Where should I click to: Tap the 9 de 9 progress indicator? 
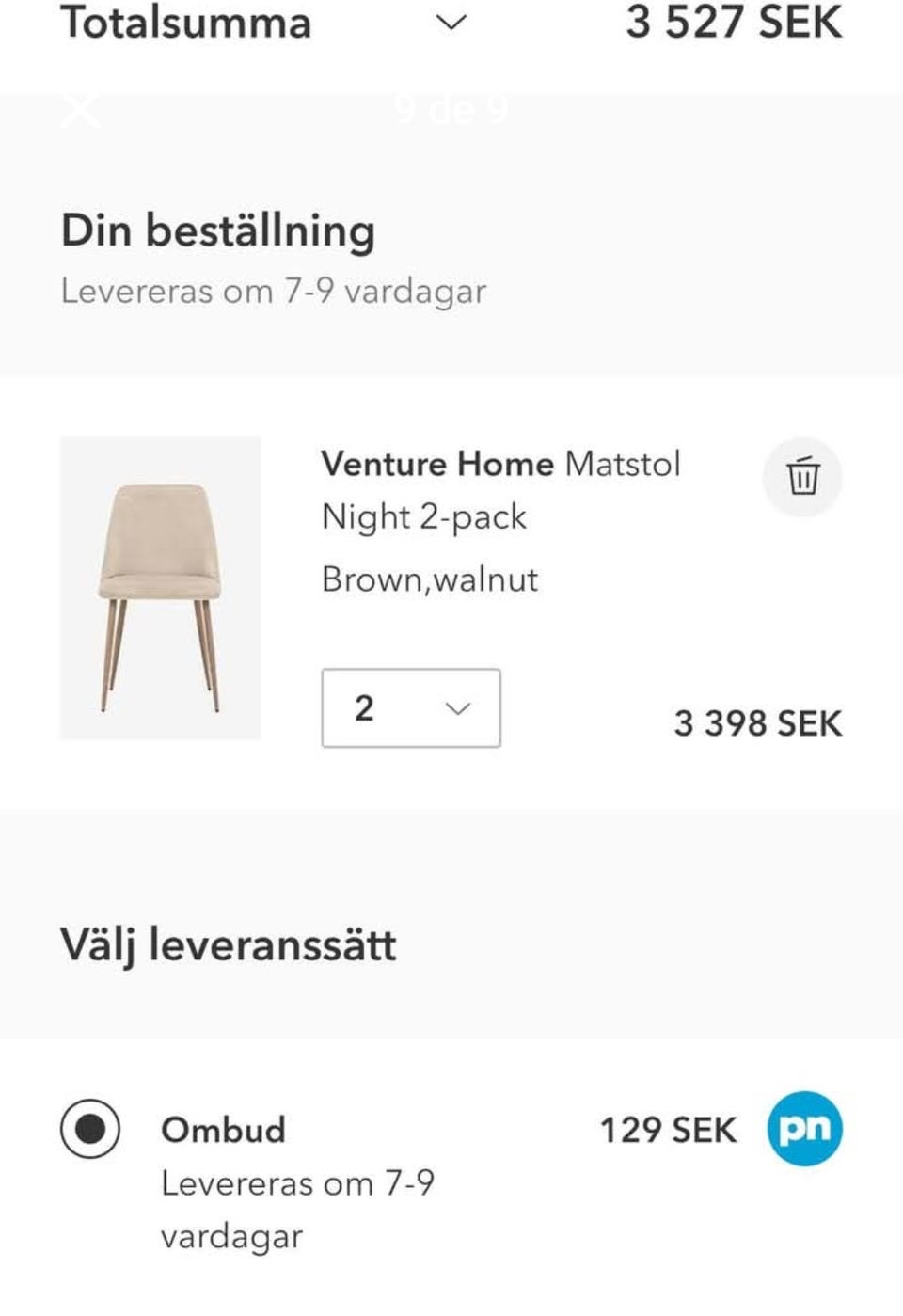point(451,108)
